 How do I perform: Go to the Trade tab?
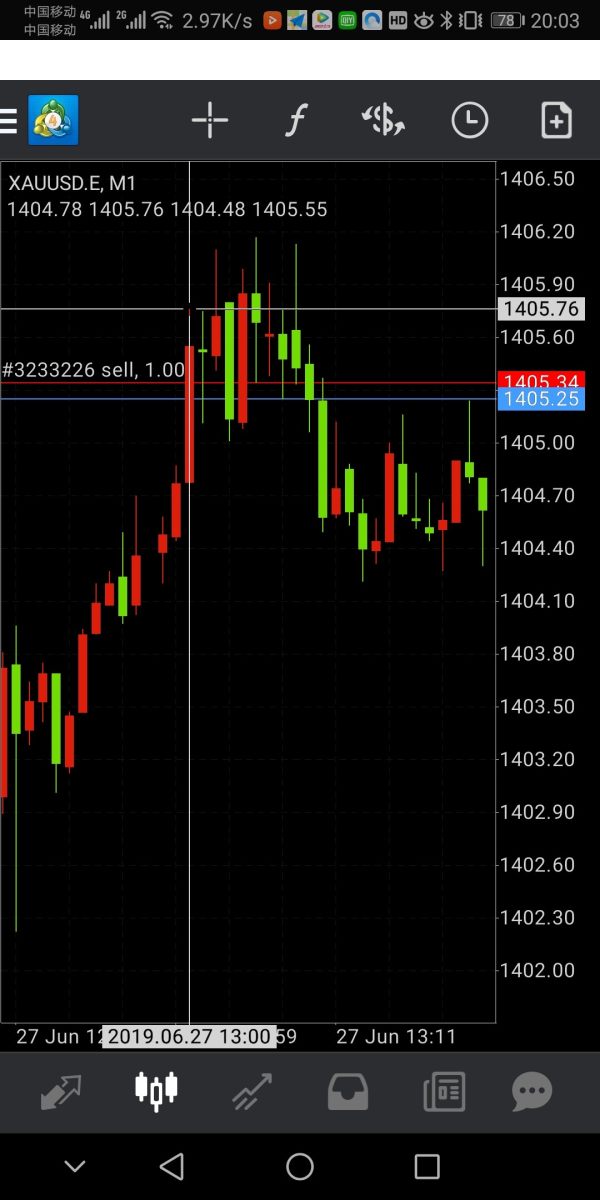click(x=252, y=1092)
